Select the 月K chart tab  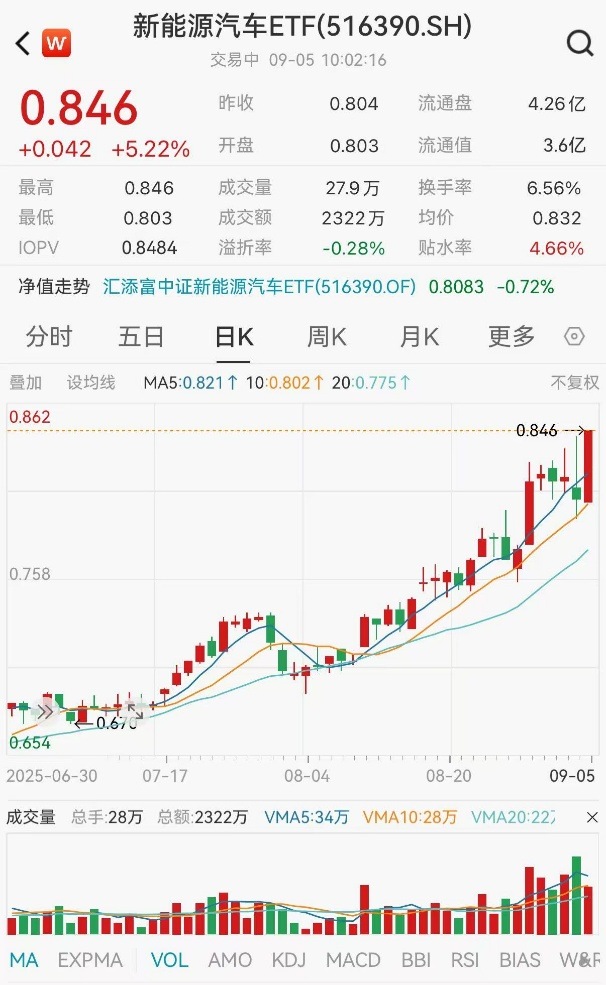point(418,337)
